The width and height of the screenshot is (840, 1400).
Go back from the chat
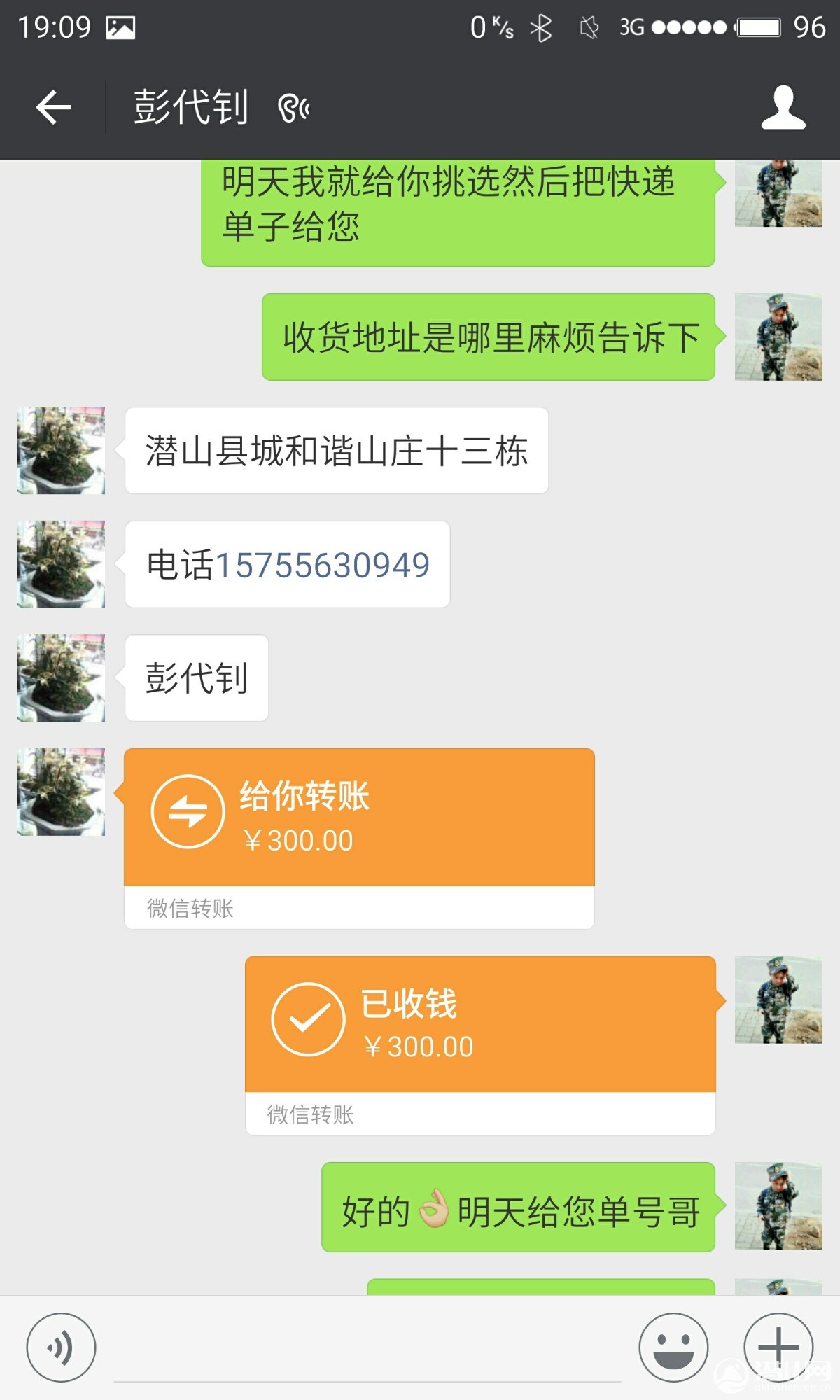[53, 108]
